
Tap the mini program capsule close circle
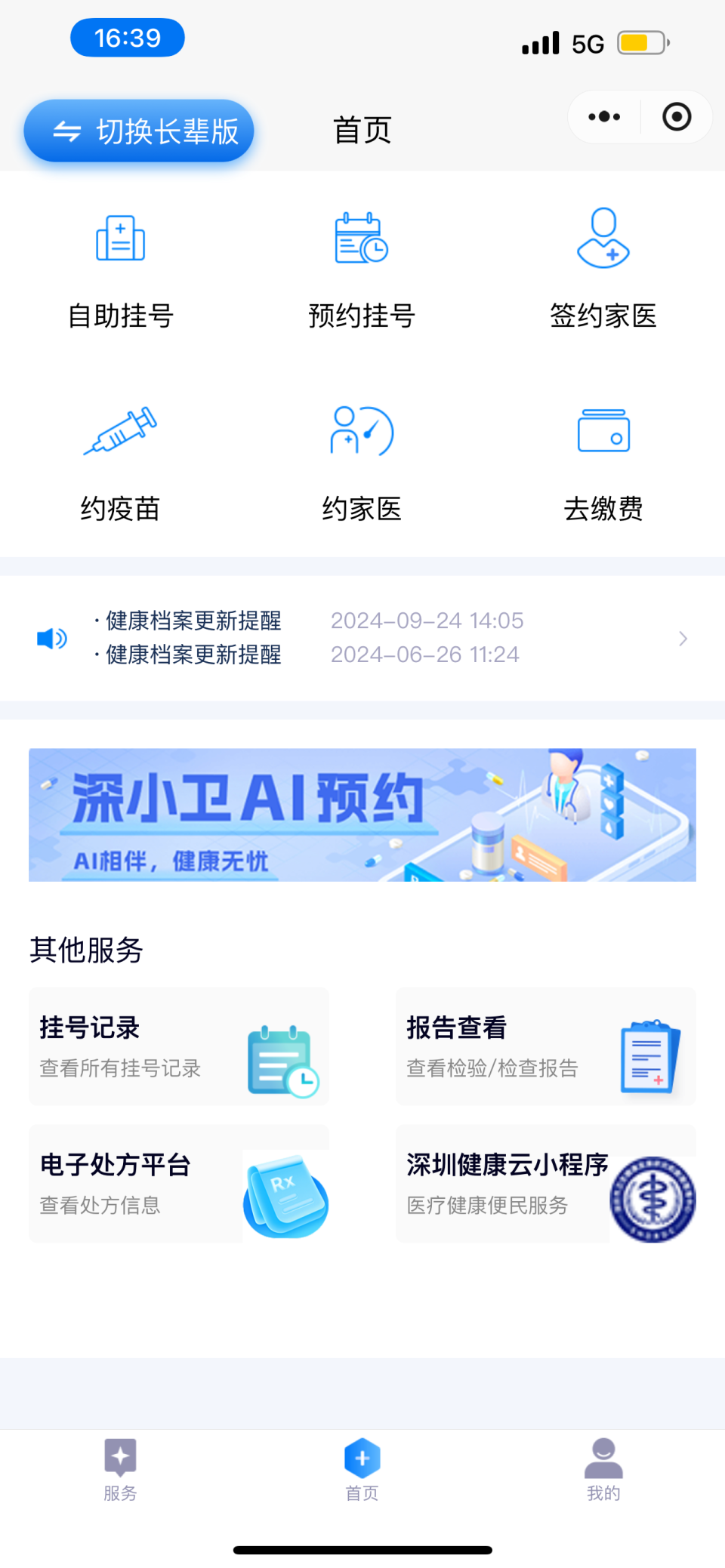click(x=675, y=117)
